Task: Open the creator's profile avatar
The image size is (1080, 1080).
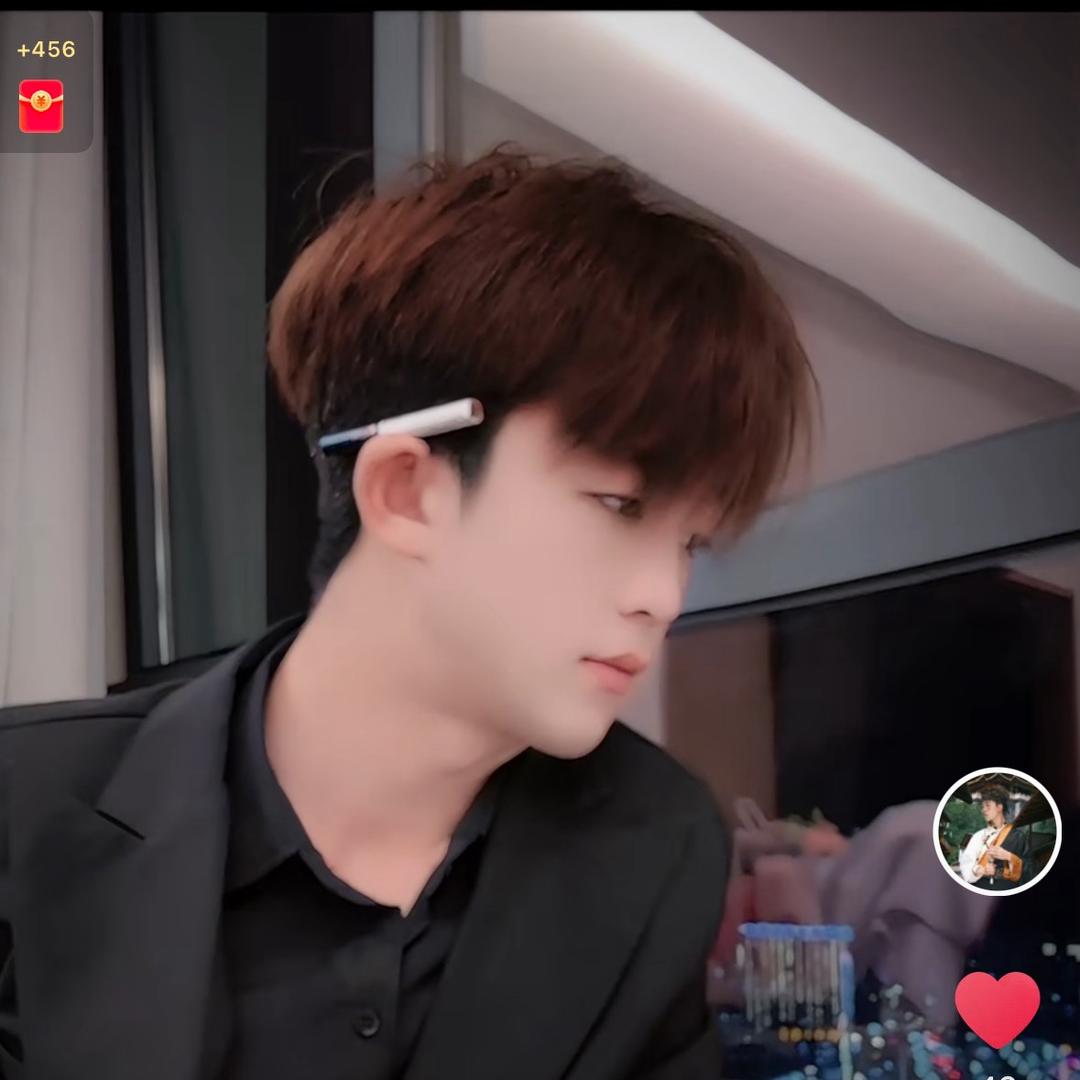Action: [x=996, y=830]
